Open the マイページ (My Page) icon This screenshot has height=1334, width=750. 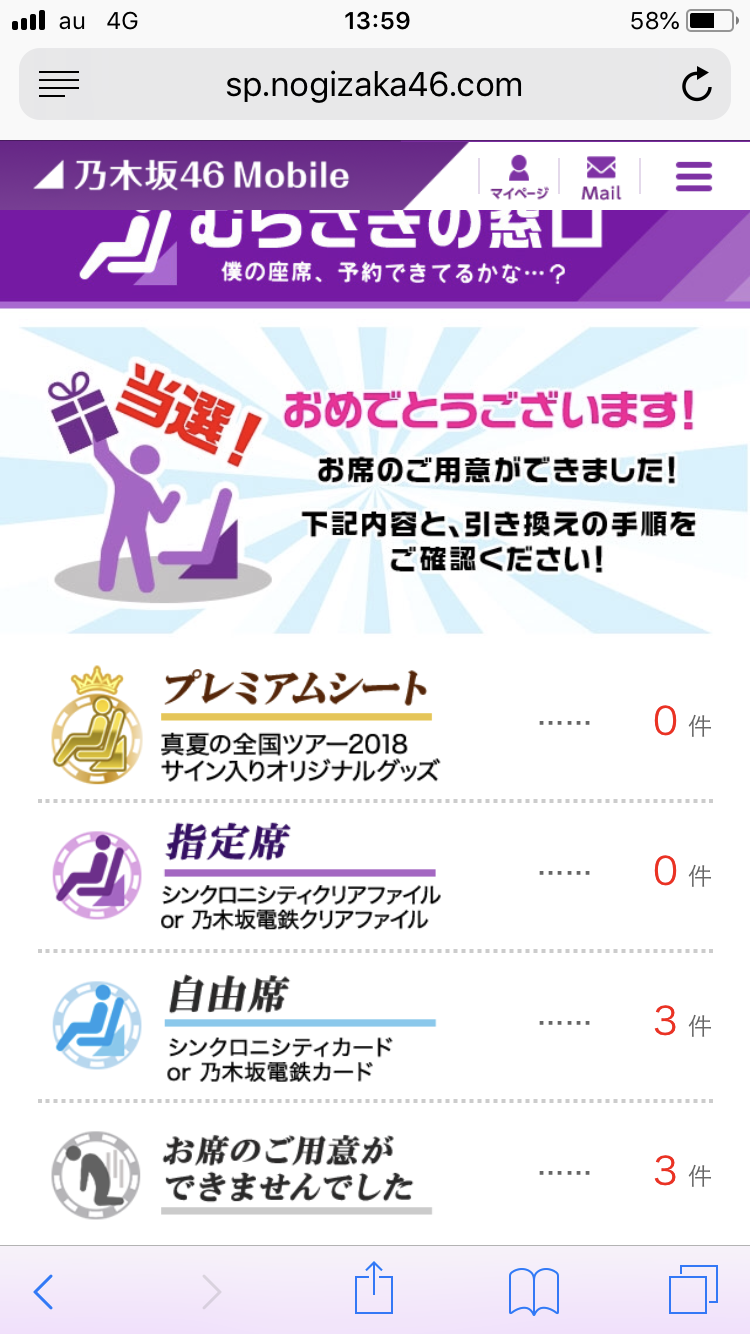coord(518,178)
